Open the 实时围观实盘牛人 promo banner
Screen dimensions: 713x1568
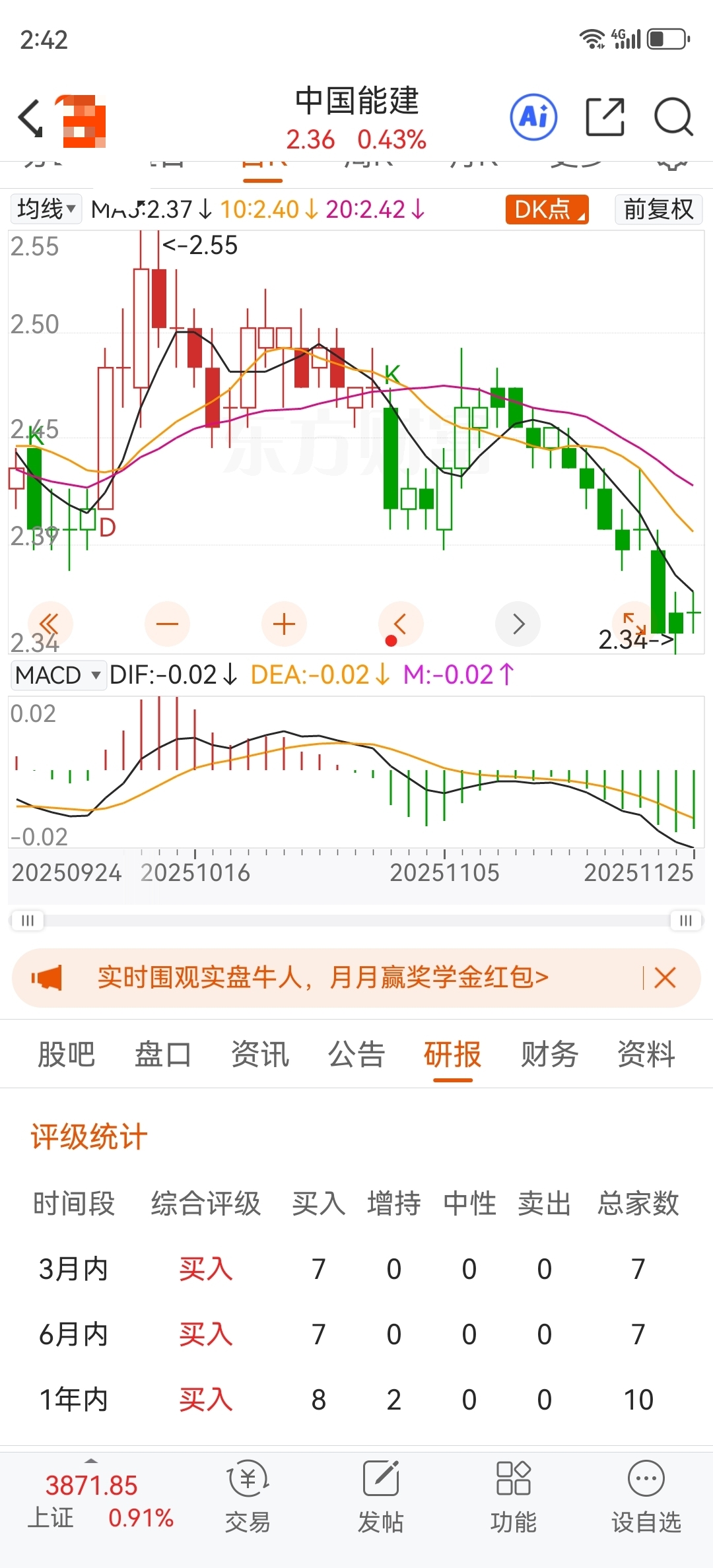pos(323,977)
